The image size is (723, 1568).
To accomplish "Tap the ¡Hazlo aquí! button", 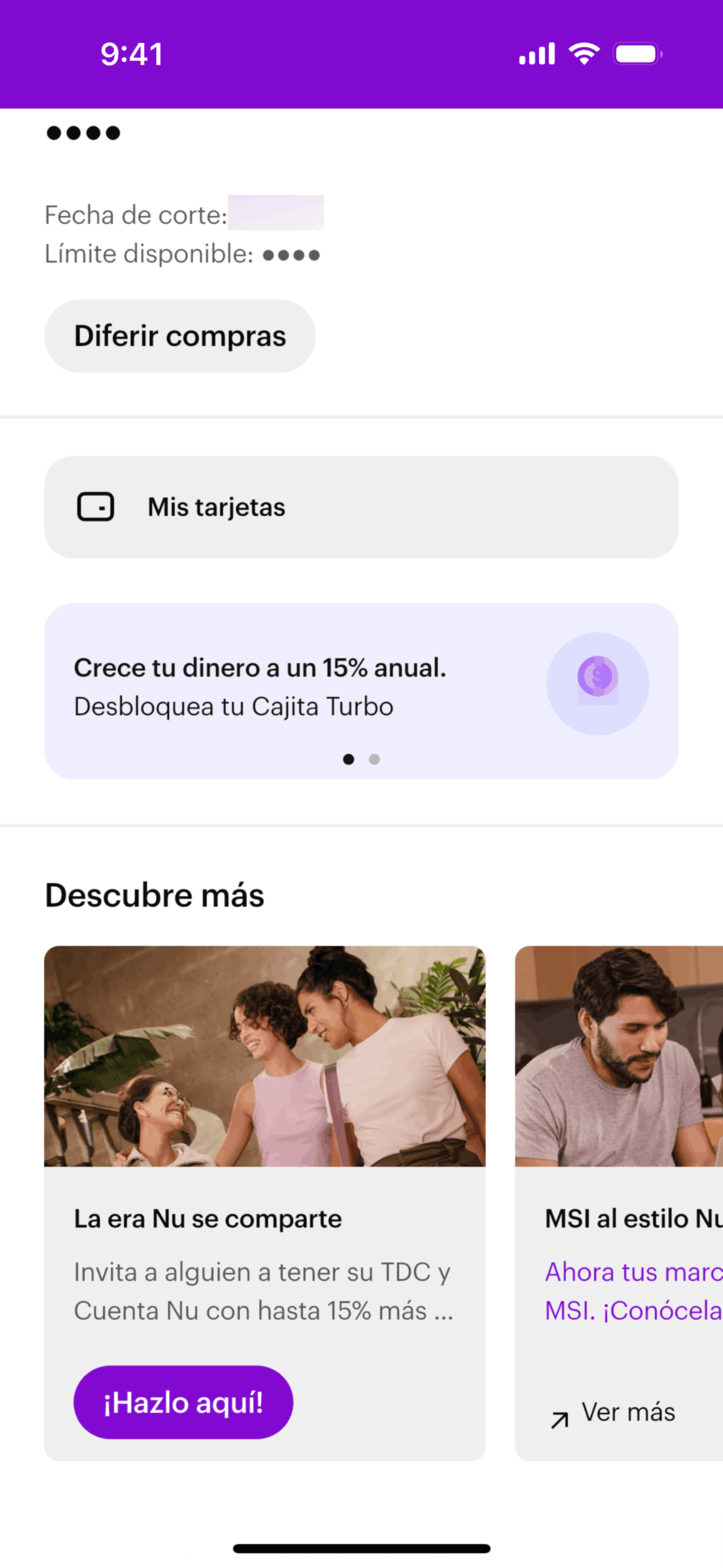I will point(183,1402).
